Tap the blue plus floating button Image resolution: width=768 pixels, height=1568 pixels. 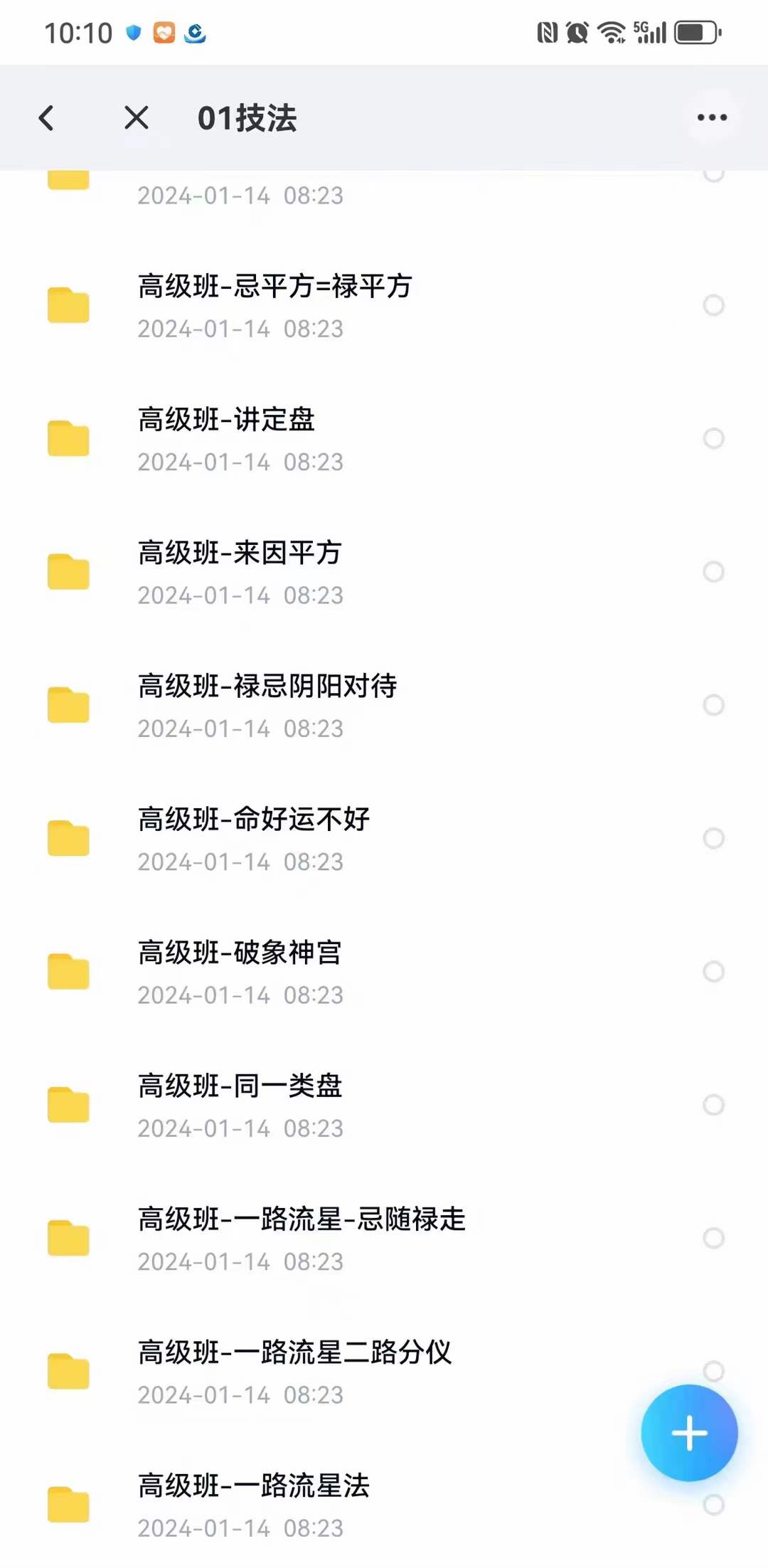[689, 1433]
